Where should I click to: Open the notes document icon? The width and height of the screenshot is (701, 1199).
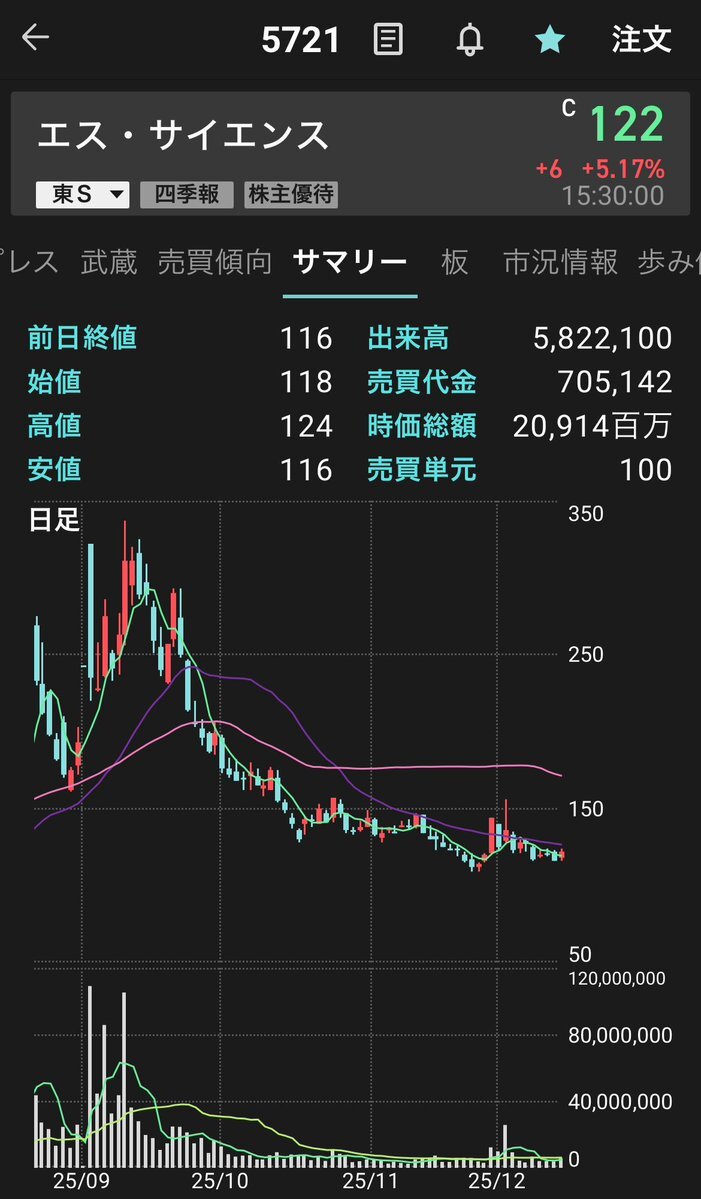pyautogui.click(x=388, y=40)
